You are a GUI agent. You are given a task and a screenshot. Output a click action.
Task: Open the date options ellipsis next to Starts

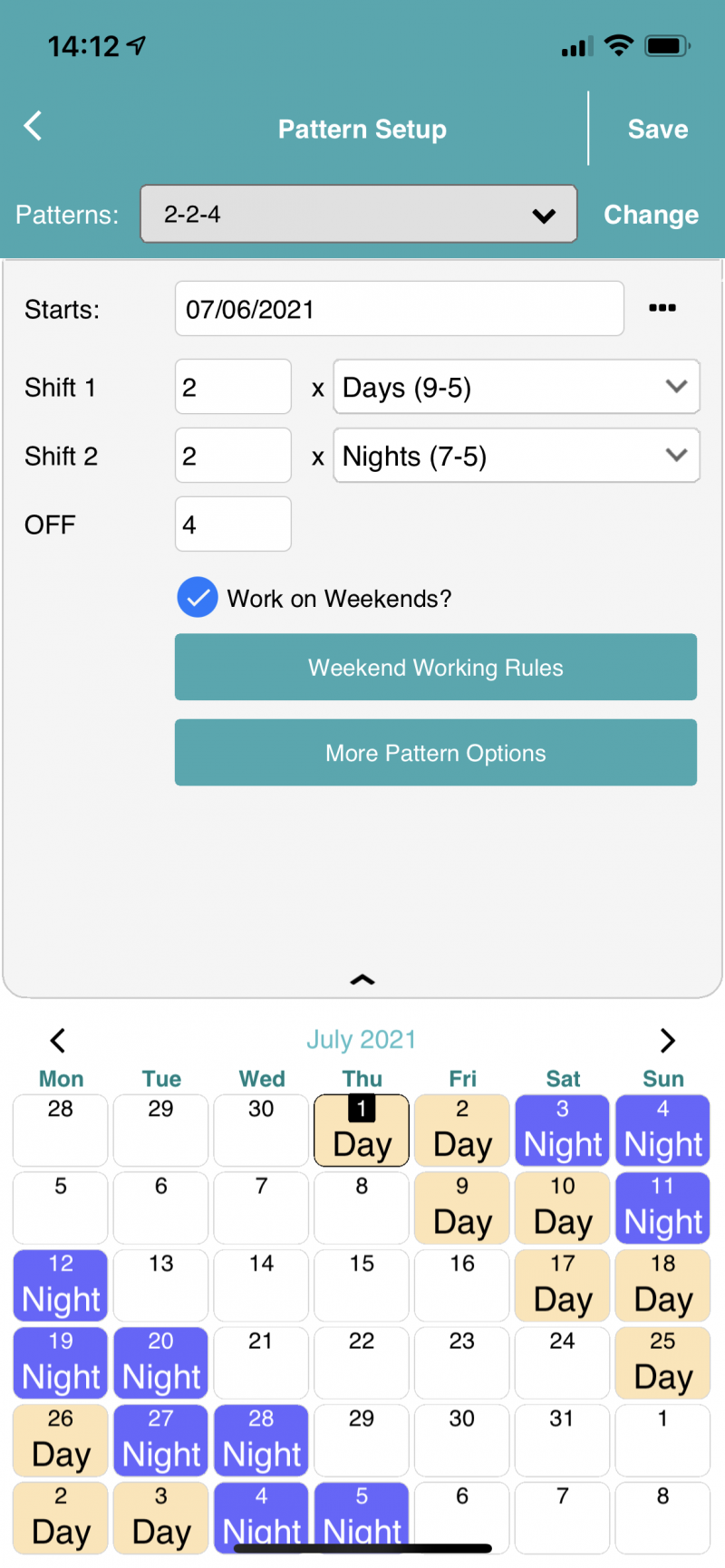click(x=662, y=308)
